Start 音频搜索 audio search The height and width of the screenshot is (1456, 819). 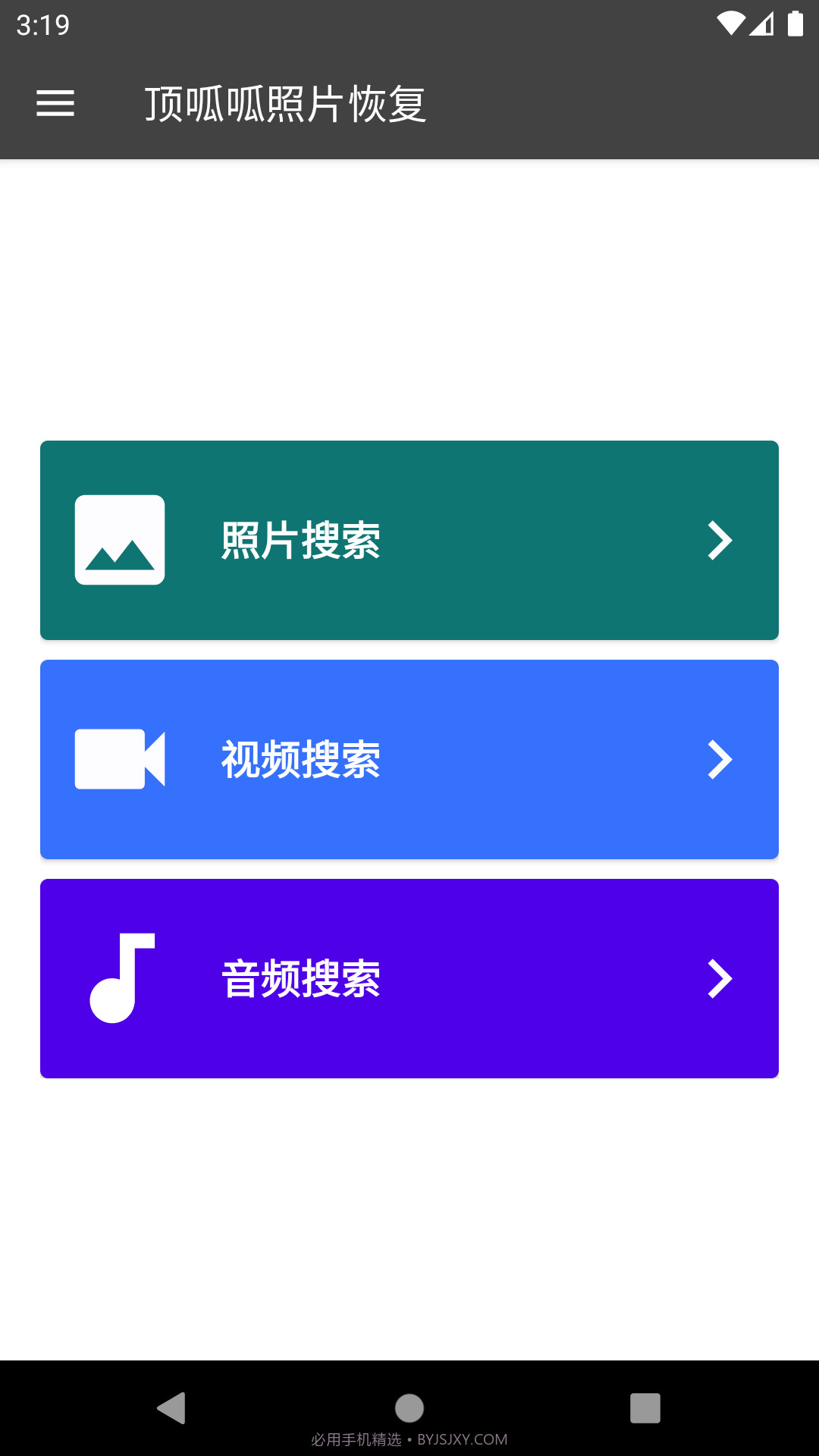(409, 978)
